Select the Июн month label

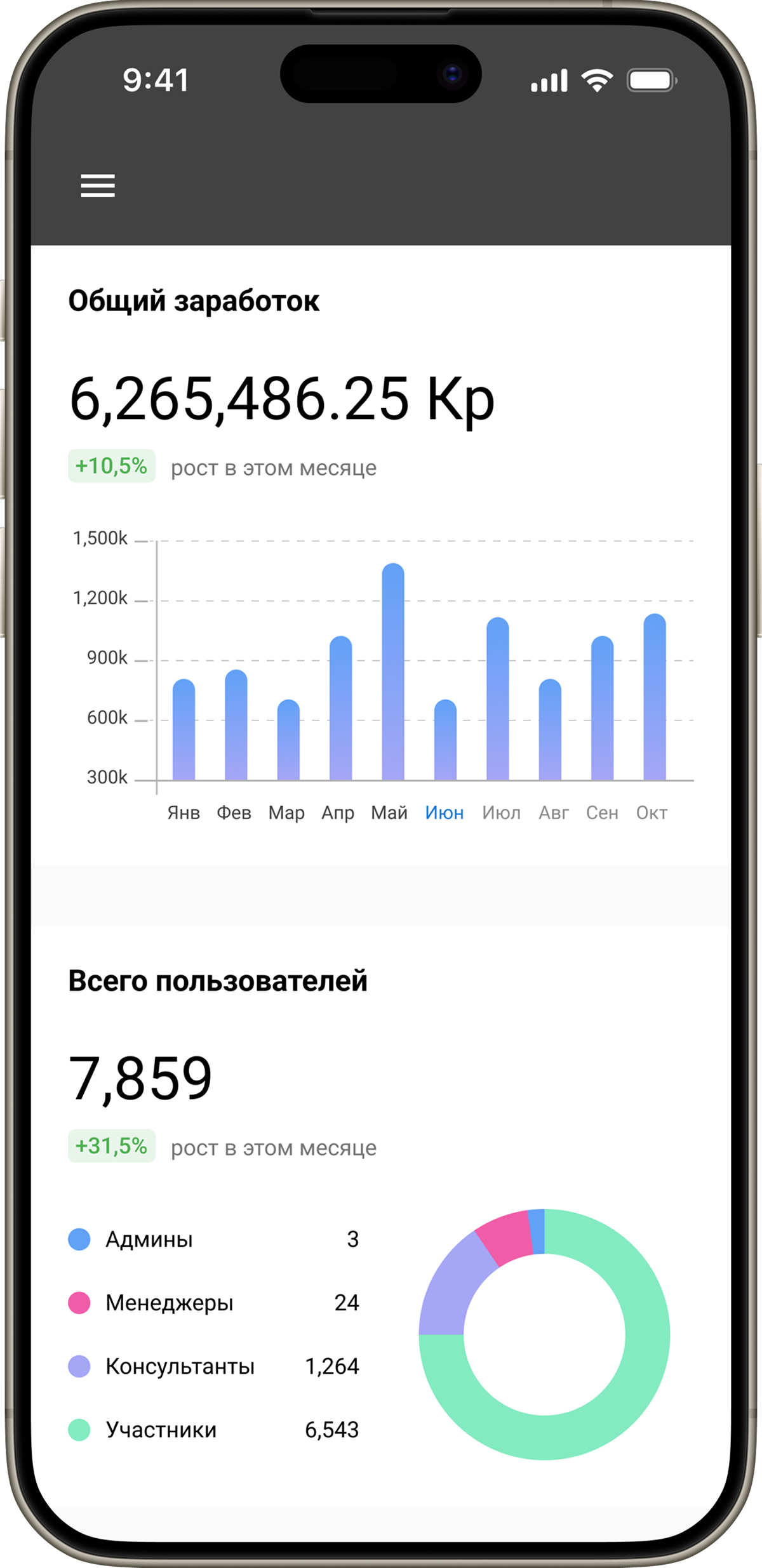[x=444, y=813]
